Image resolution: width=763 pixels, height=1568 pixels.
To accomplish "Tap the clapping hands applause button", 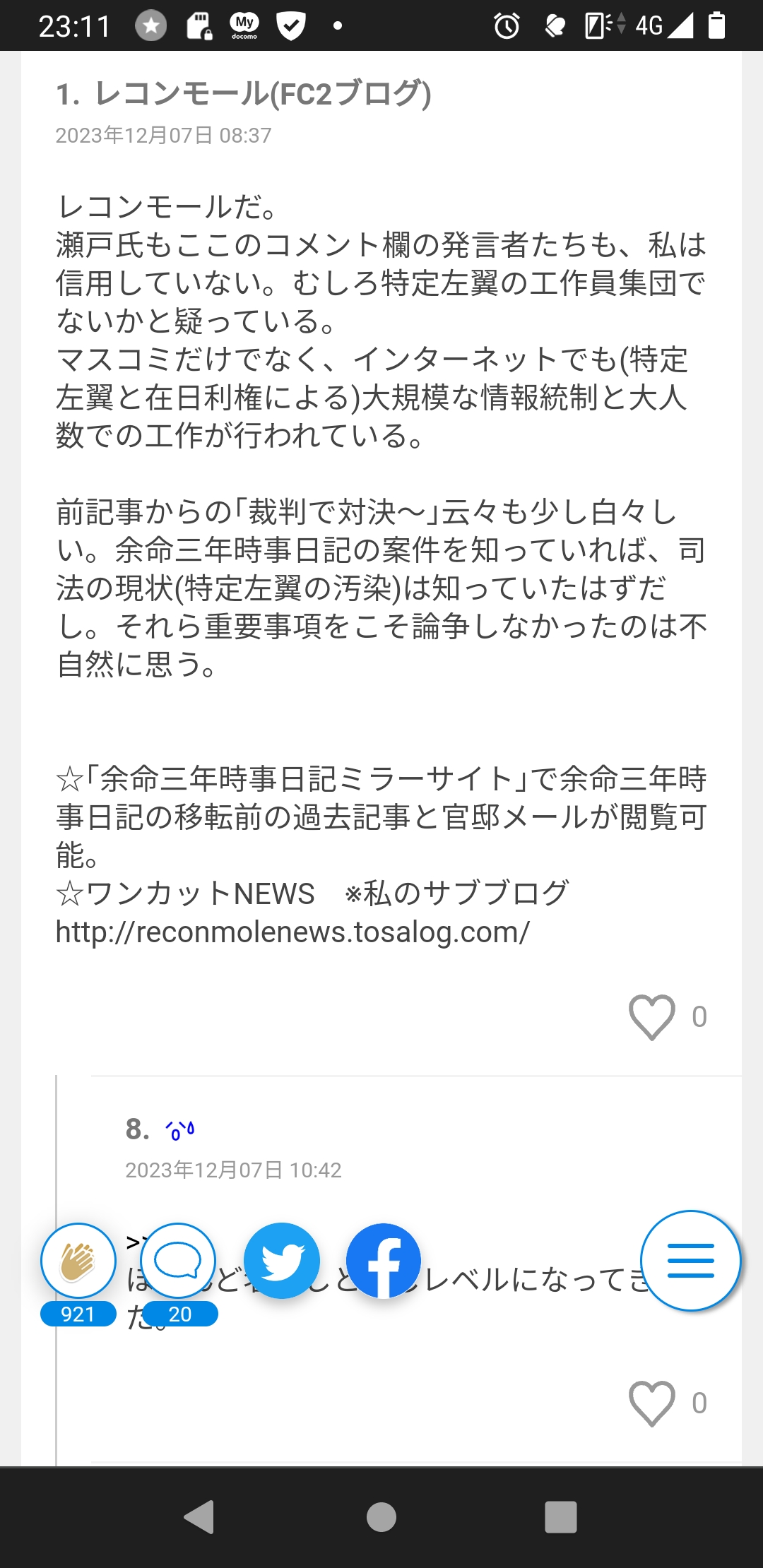I will [78, 1261].
